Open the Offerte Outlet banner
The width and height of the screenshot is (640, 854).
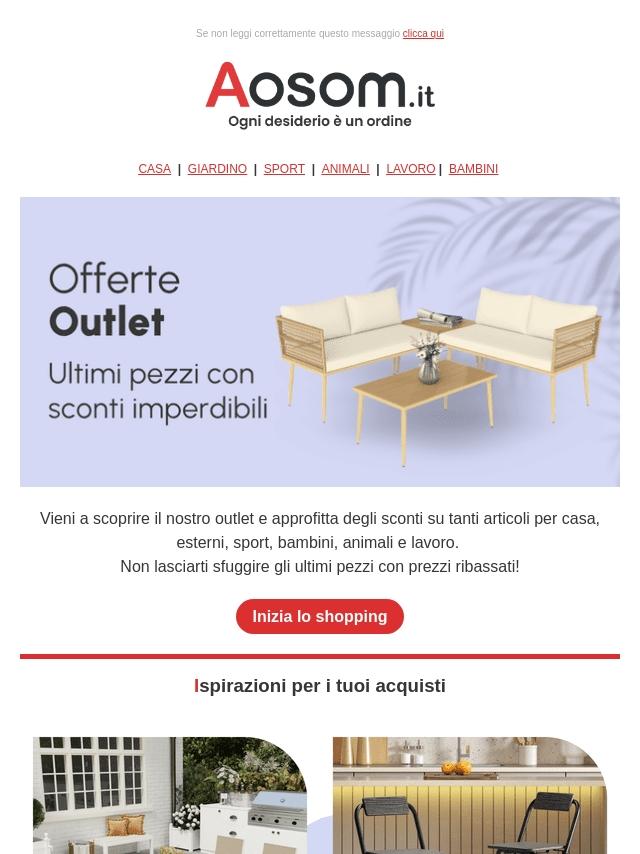(320, 341)
